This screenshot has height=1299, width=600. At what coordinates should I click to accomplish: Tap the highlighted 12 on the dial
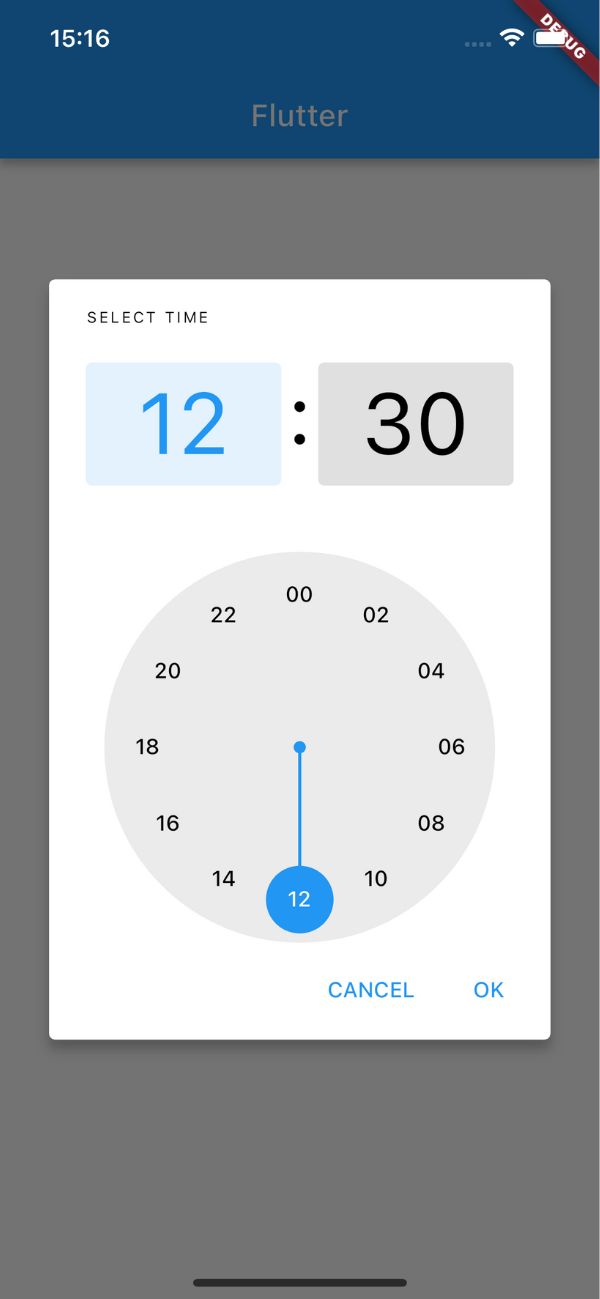(x=299, y=900)
